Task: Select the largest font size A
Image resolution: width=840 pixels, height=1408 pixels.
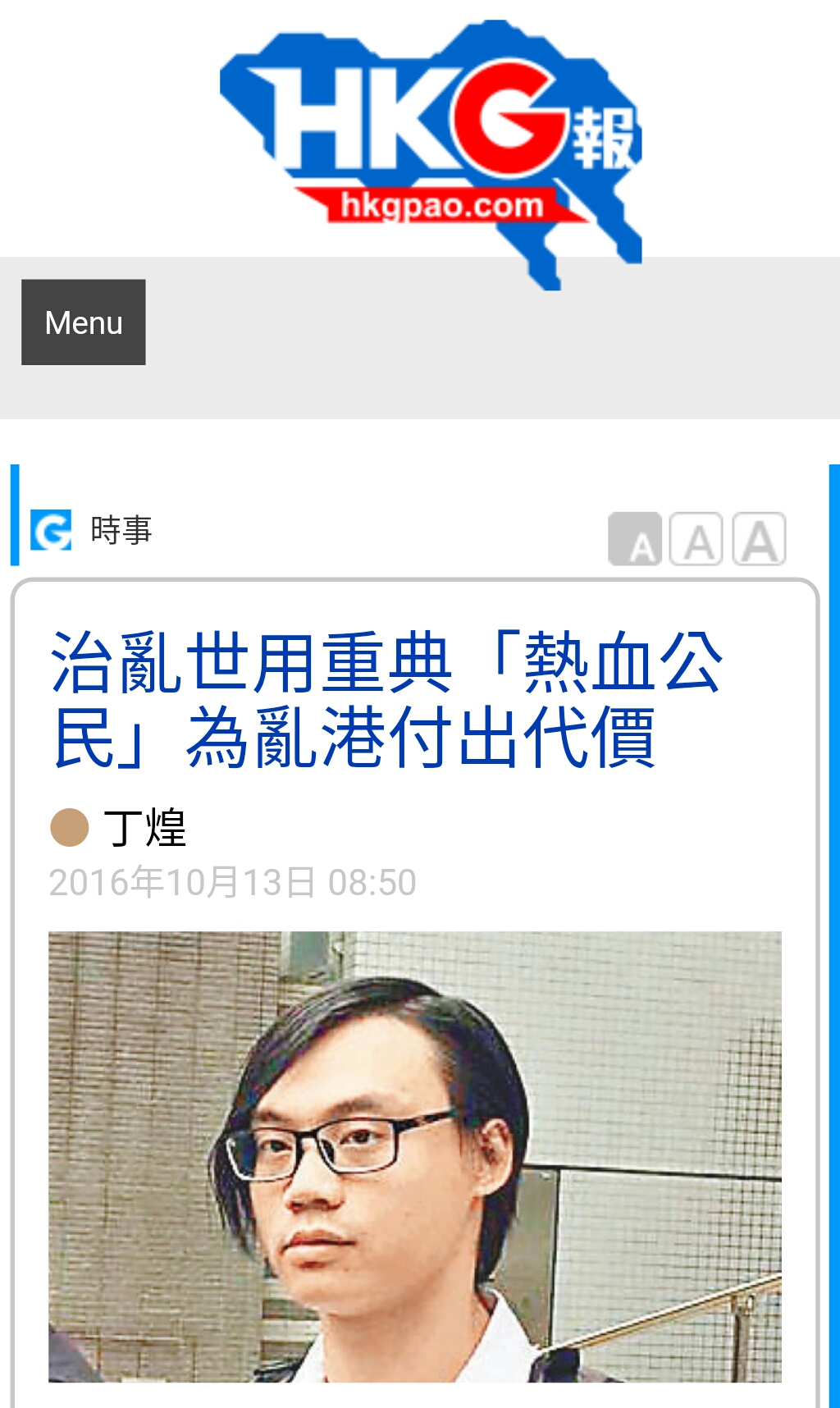Action: (759, 539)
